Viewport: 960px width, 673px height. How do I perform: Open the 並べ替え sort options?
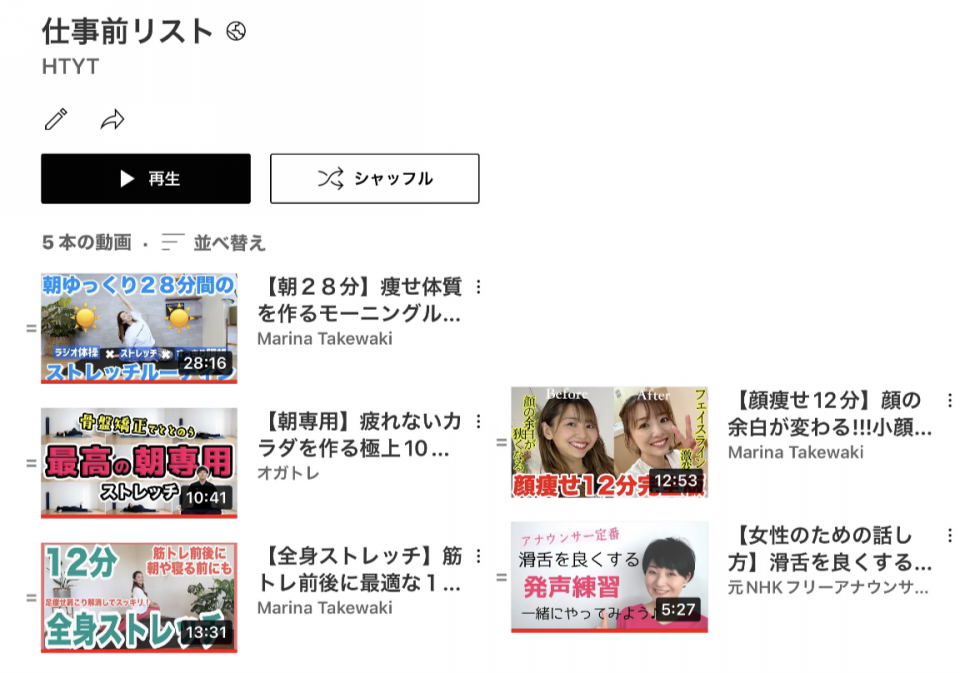214,243
